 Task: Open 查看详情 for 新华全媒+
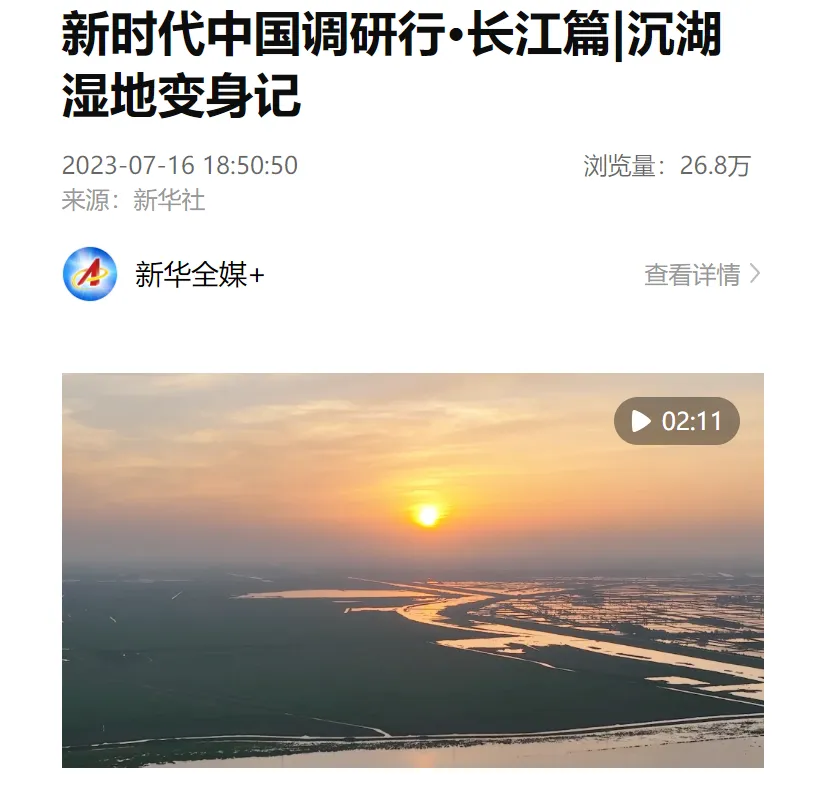pos(701,274)
